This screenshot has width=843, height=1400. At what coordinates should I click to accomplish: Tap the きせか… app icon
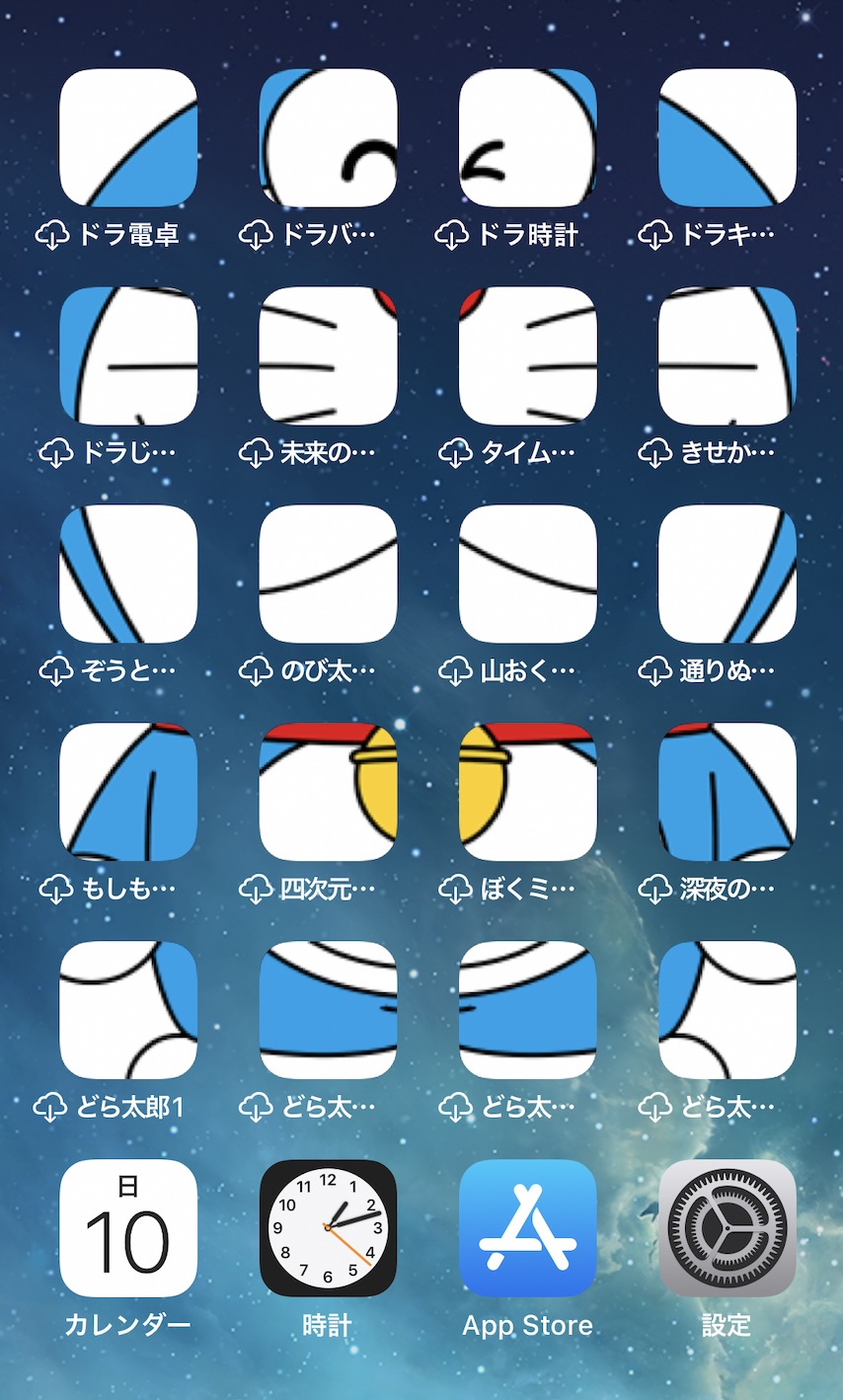[727, 356]
